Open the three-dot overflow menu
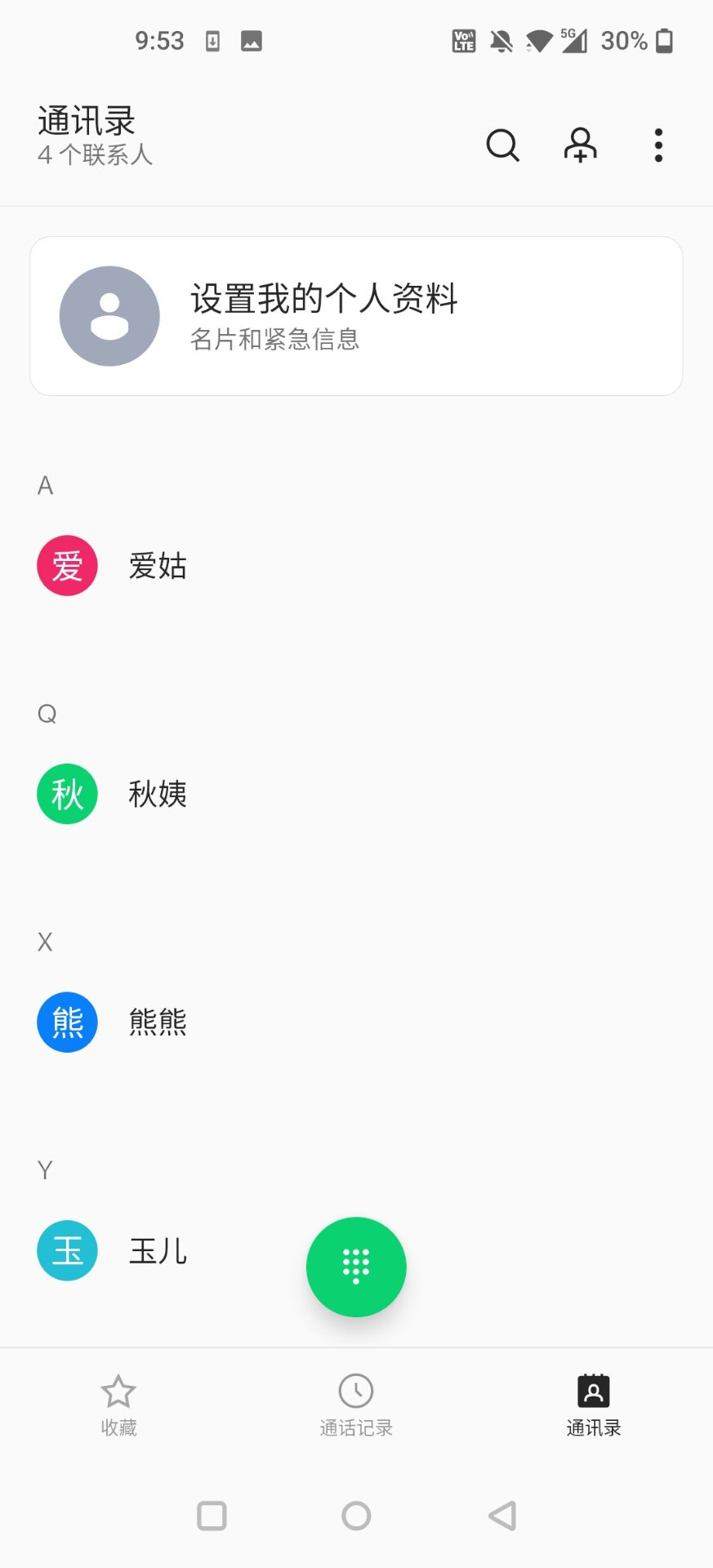Image resolution: width=713 pixels, height=1568 pixels. [x=658, y=145]
